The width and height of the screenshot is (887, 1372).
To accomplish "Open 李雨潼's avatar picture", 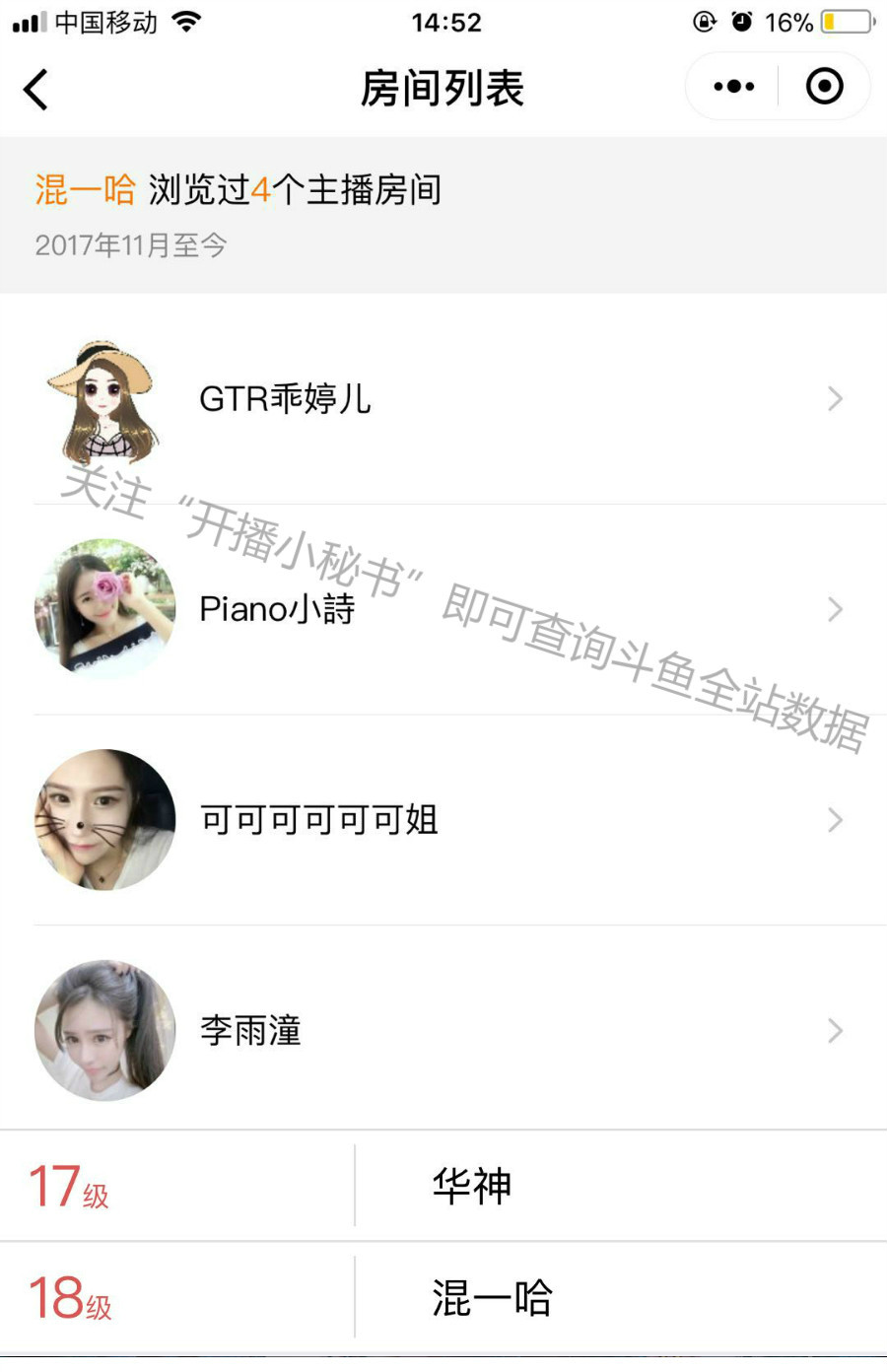I will coord(103,1031).
